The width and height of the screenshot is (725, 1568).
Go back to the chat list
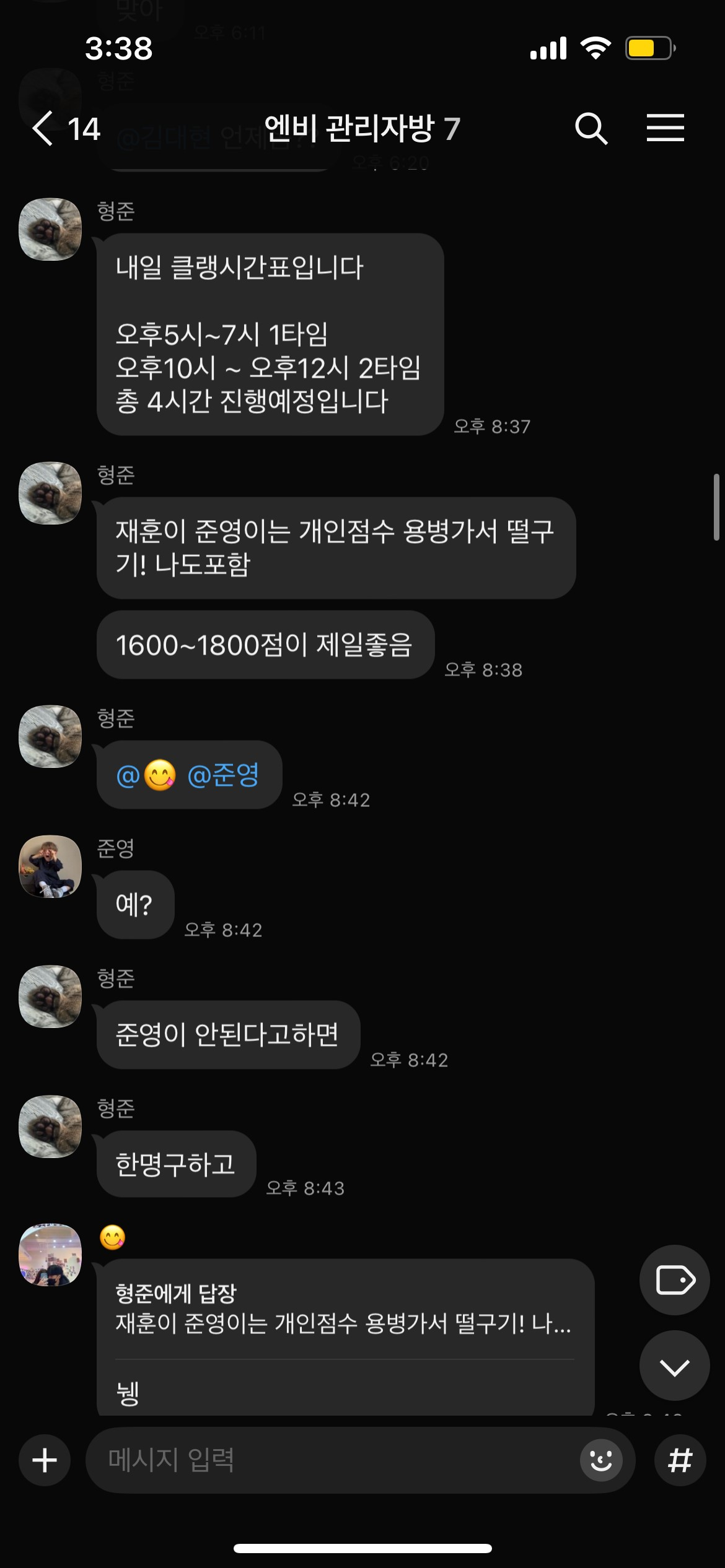[43, 129]
